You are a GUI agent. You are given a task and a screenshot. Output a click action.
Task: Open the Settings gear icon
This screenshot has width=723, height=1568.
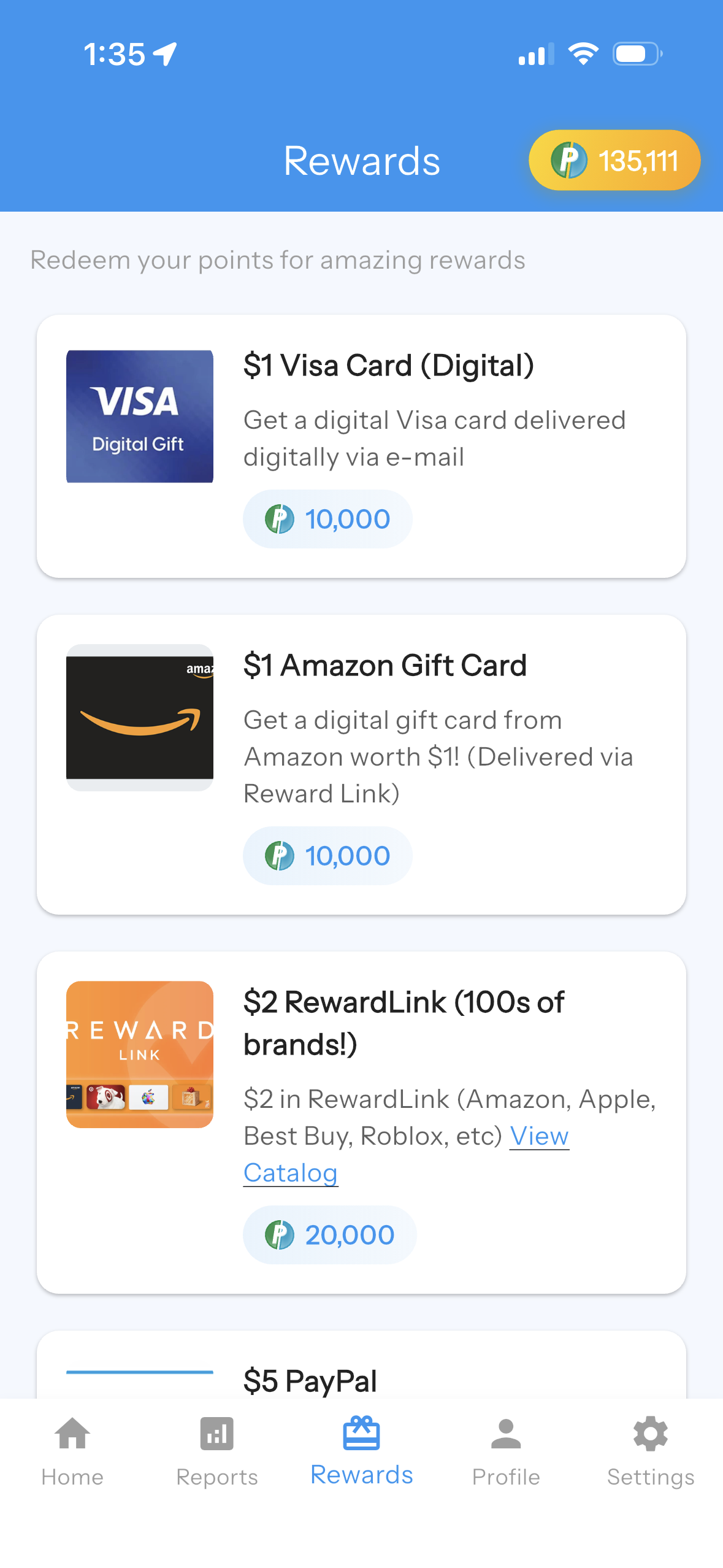(x=650, y=1434)
